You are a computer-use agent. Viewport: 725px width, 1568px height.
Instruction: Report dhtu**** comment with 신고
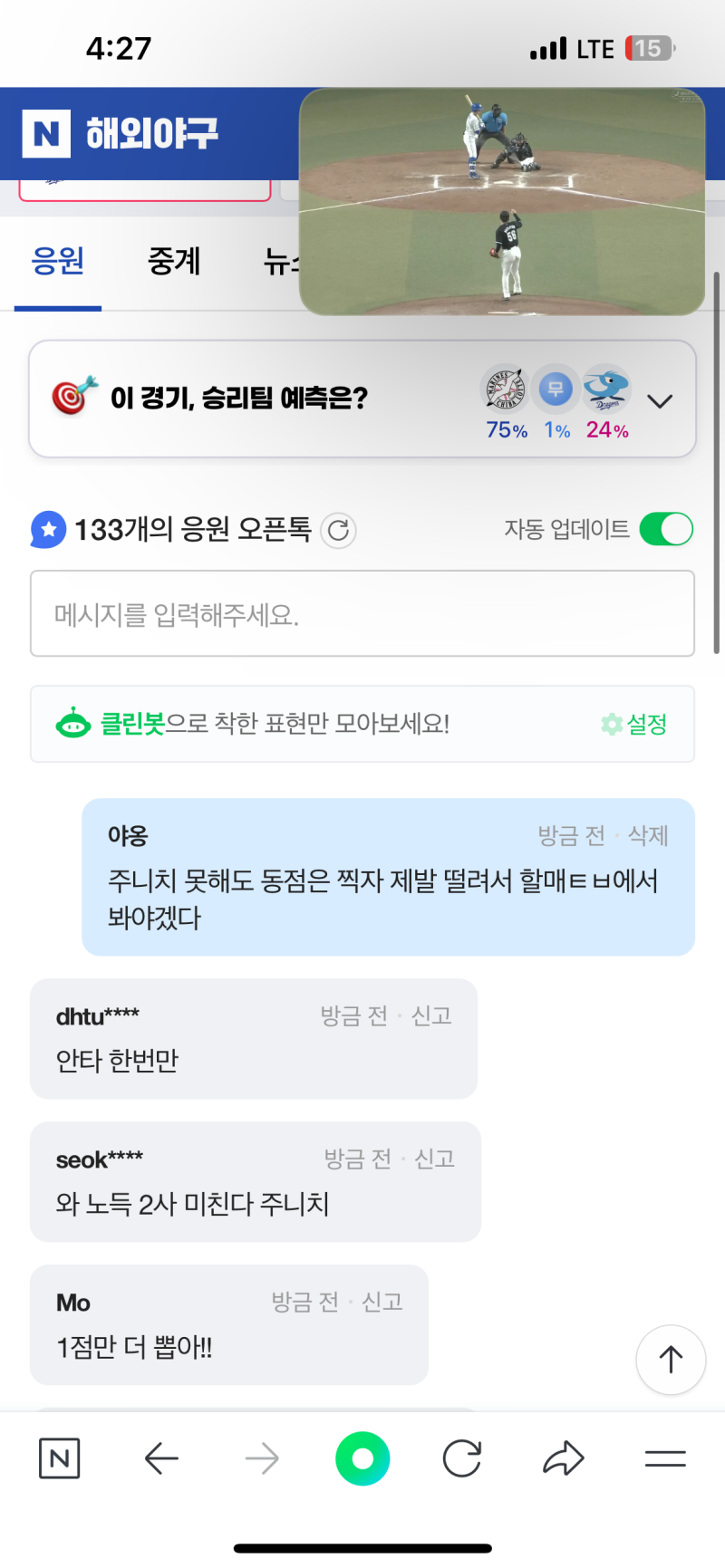[x=431, y=1016]
